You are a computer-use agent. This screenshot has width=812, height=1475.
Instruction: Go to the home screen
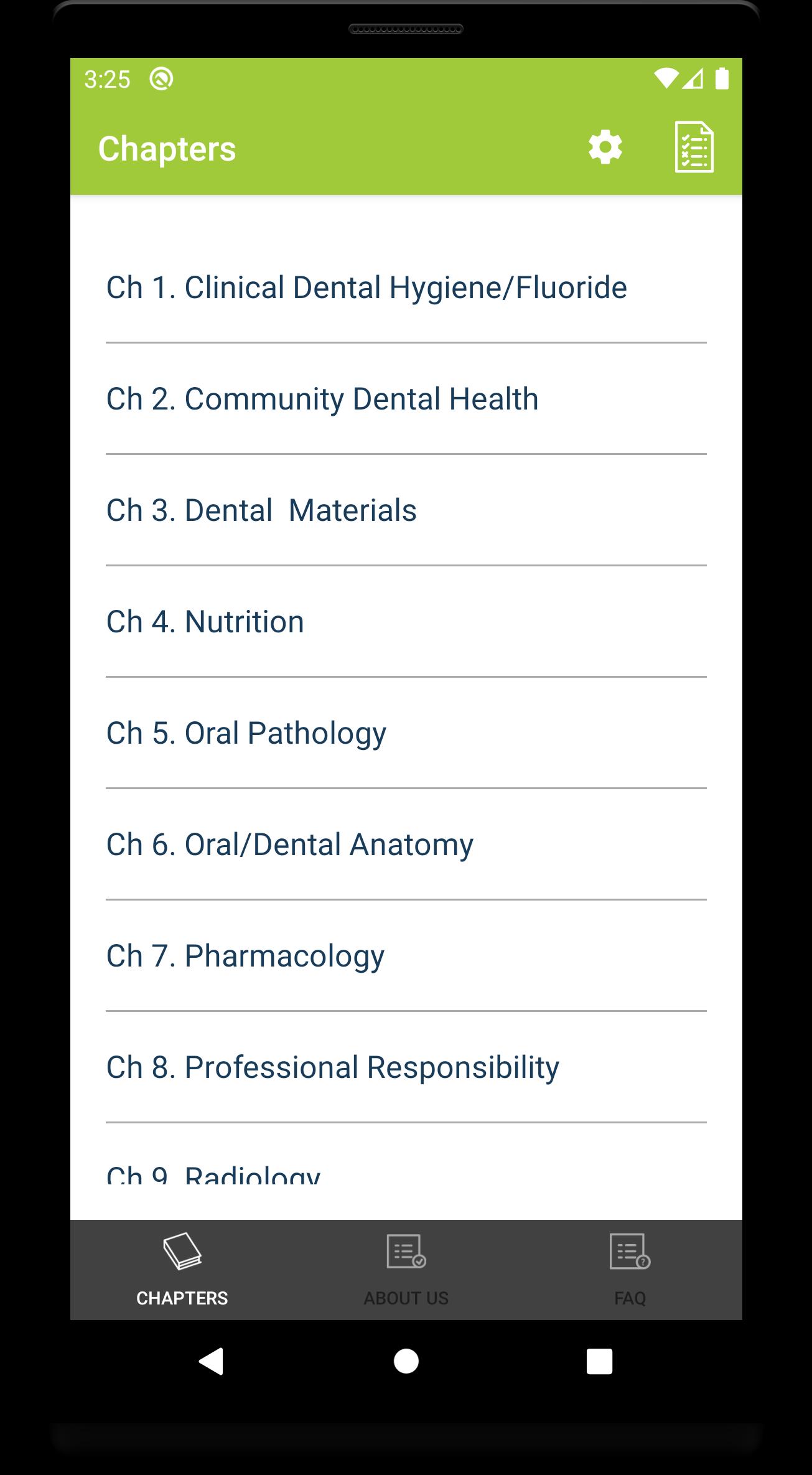point(406,1361)
